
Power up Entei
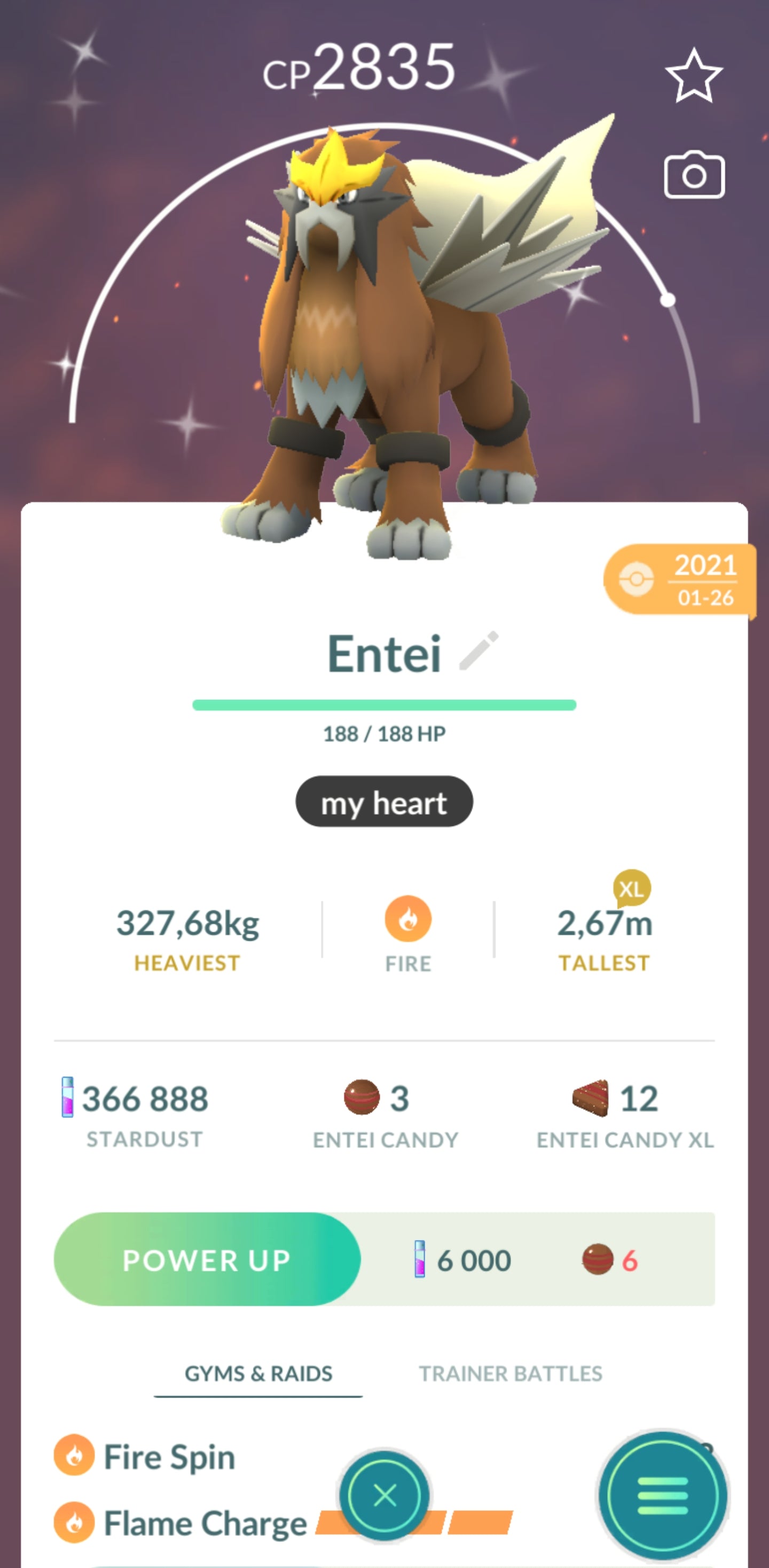click(x=207, y=1260)
